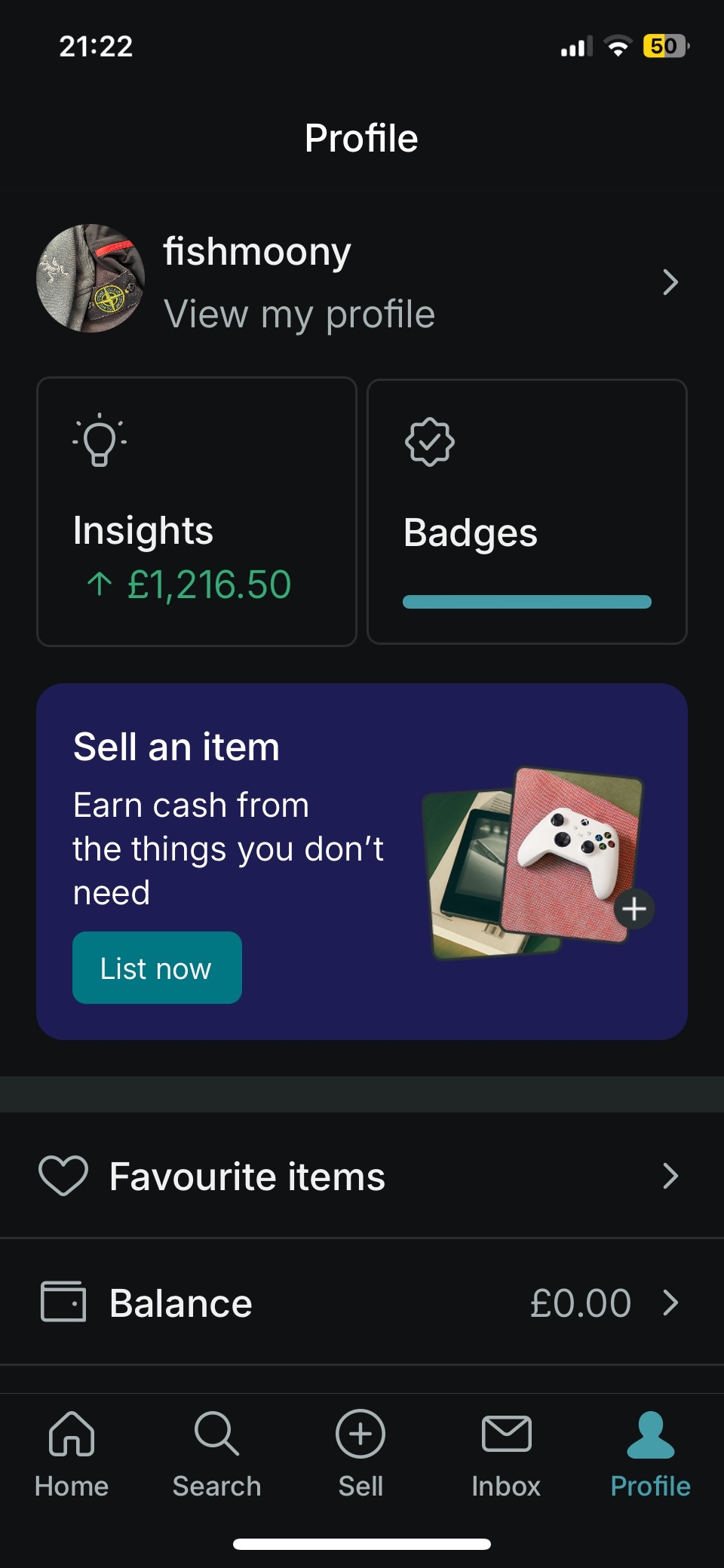Screen dimensions: 724x1568
Task: Open fishmoony's View my profile row
Action: [360, 281]
